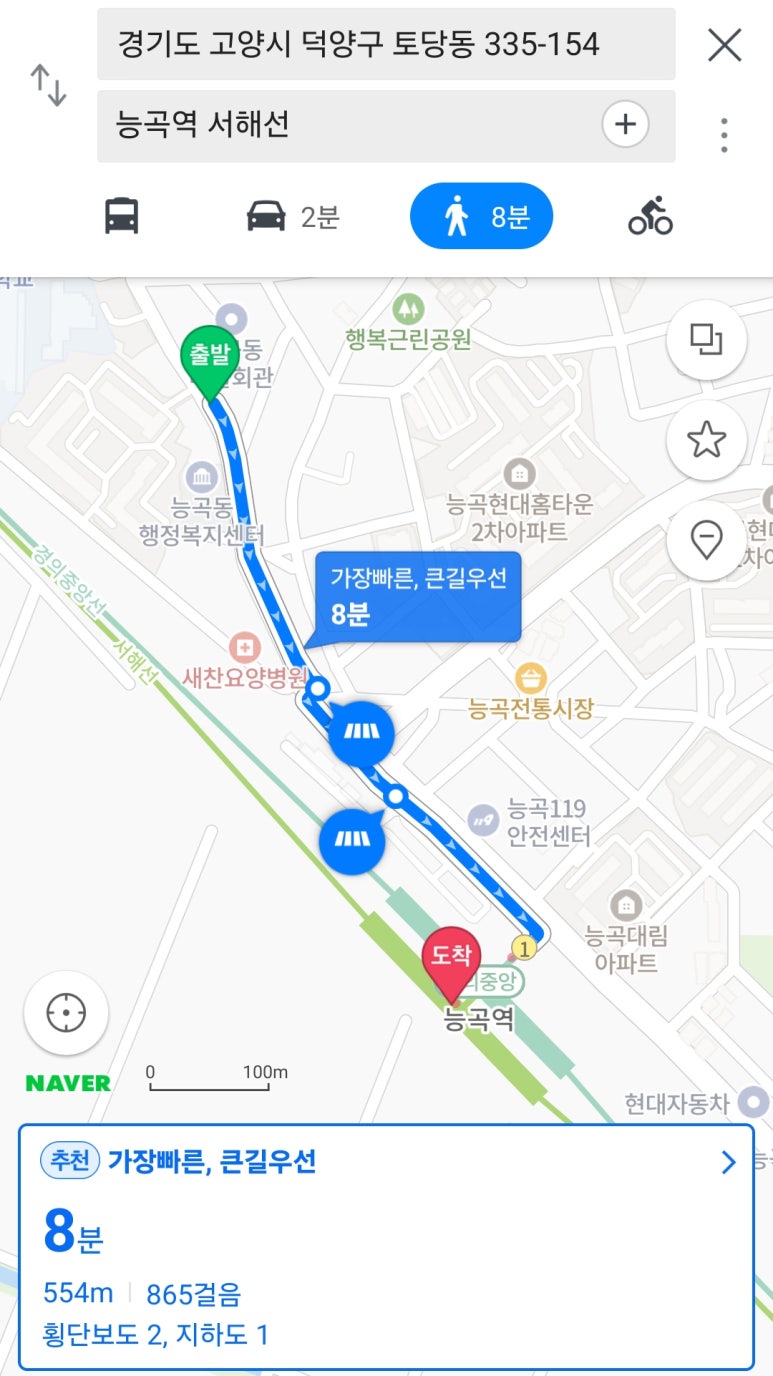Switch to driving directions, 2분
This screenshot has height=1376, width=773.
293,216
